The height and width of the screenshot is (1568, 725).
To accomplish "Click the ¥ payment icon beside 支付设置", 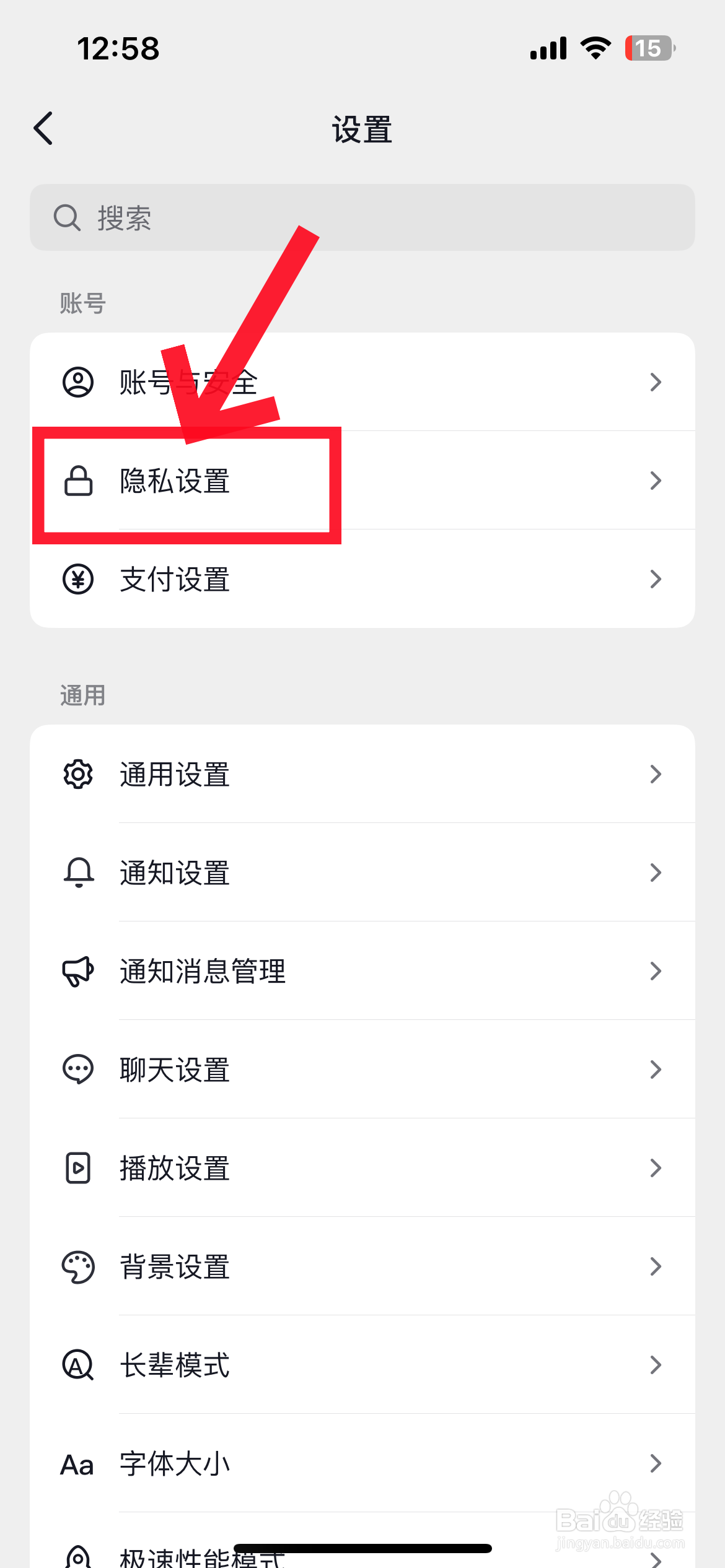I will pyautogui.click(x=77, y=579).
